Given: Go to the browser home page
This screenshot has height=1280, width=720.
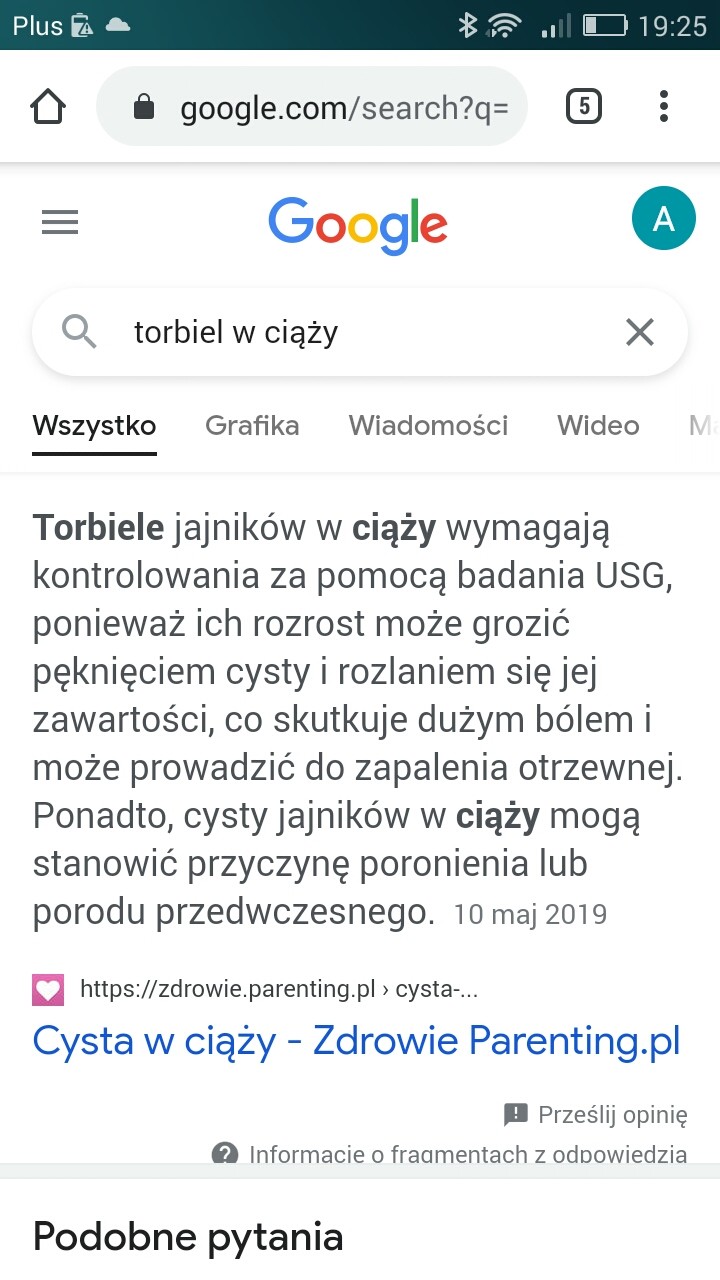Looking at the screenshot, I should tap(48, 106).
